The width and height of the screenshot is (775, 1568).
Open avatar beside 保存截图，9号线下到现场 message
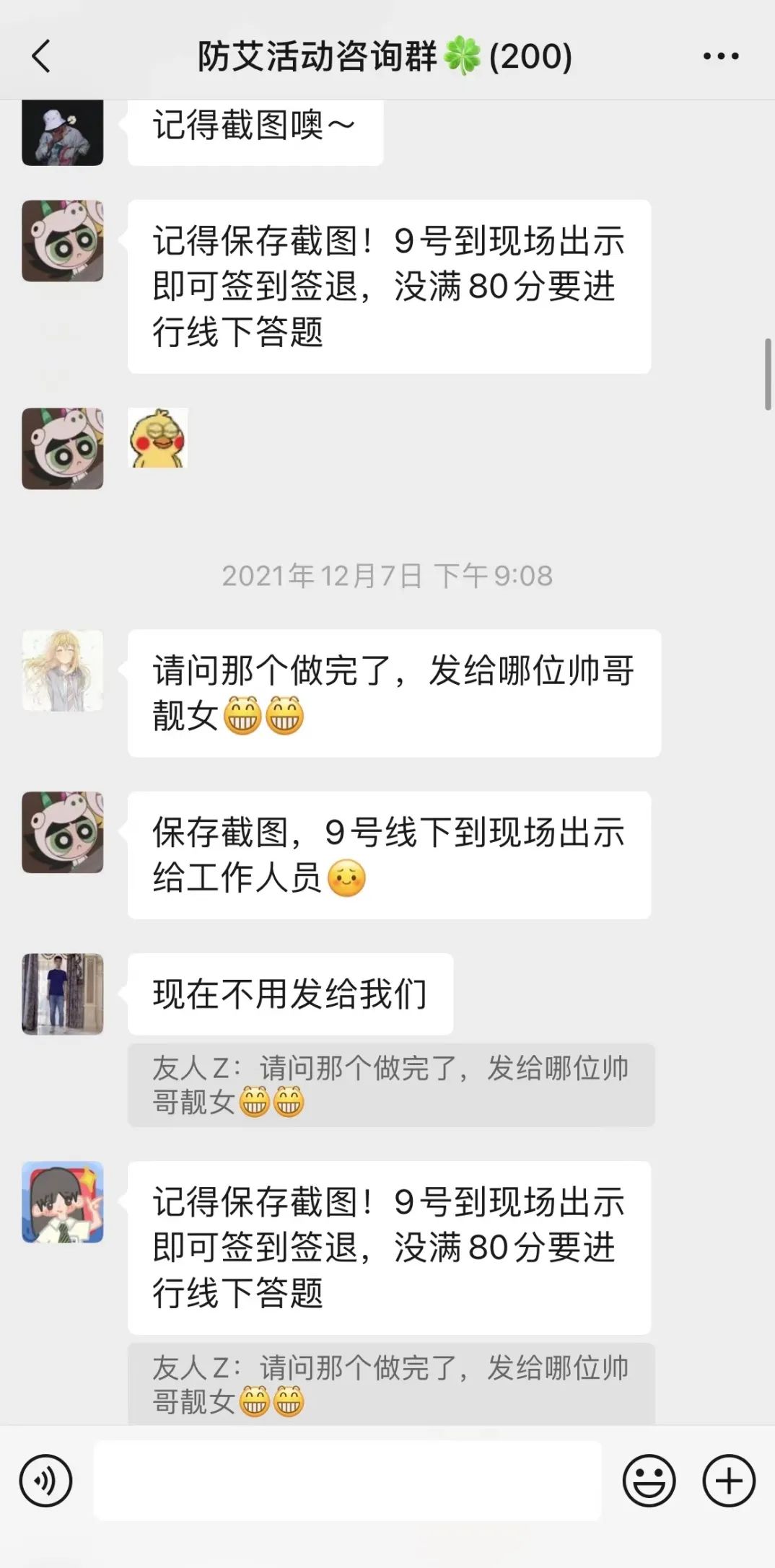pyautogui.click(x=63, y=832)
